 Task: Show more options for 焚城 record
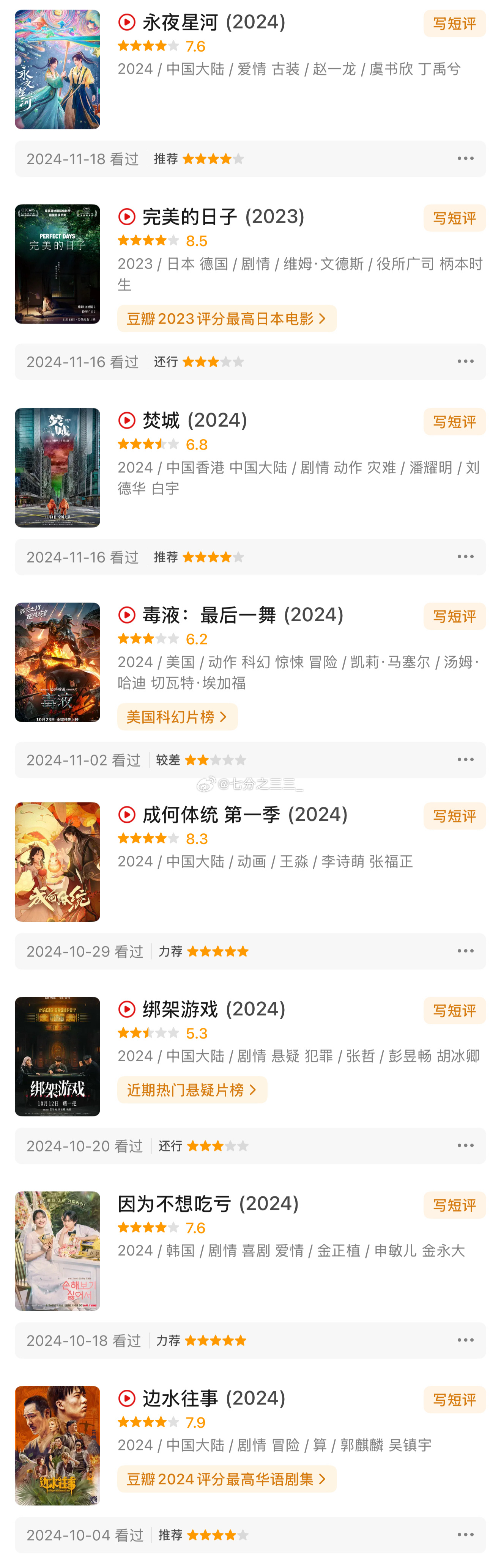tap(465, 557)
